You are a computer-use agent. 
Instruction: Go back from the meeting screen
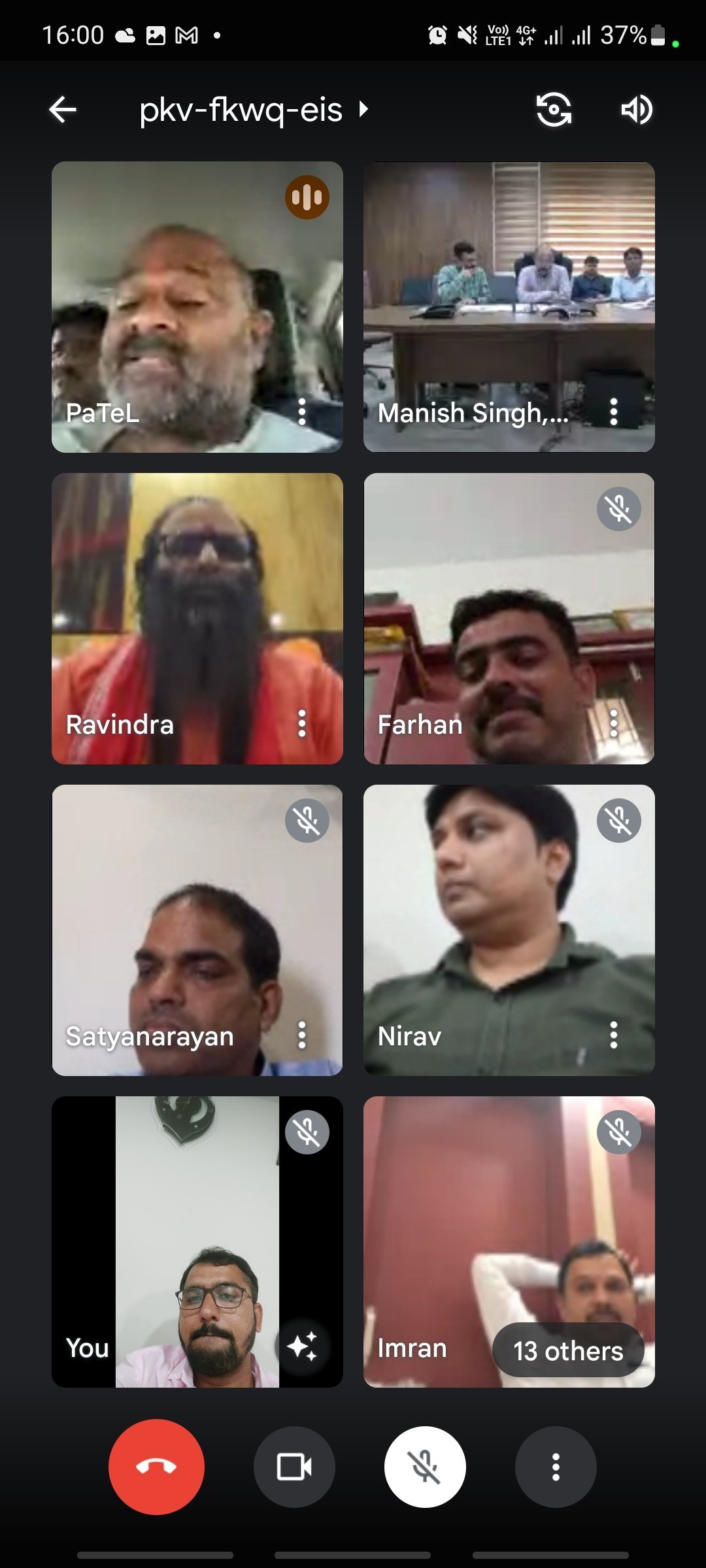(63, 109)
